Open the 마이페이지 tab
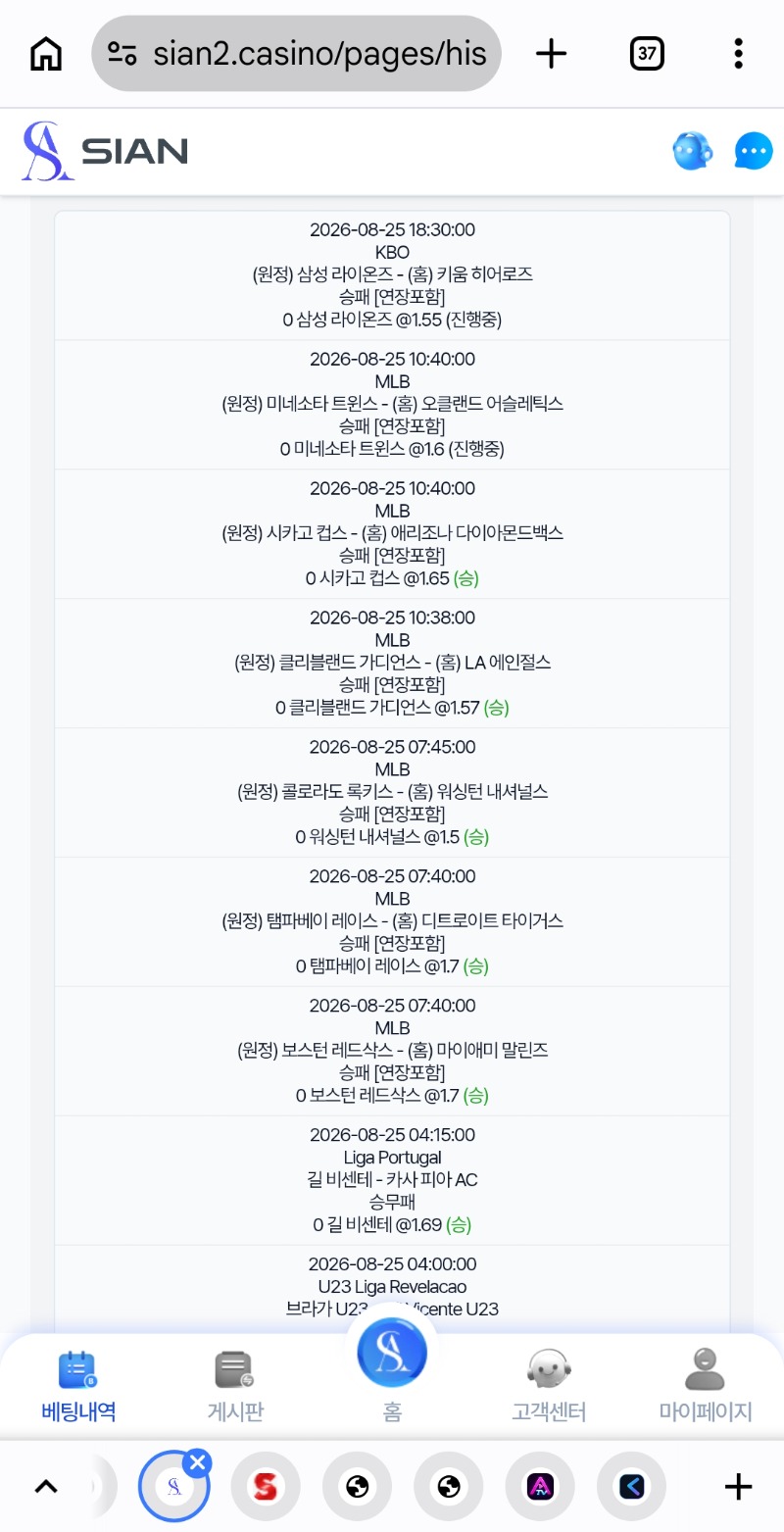The height and width of the screenshot is (1532, 784). coord(706,1387)
